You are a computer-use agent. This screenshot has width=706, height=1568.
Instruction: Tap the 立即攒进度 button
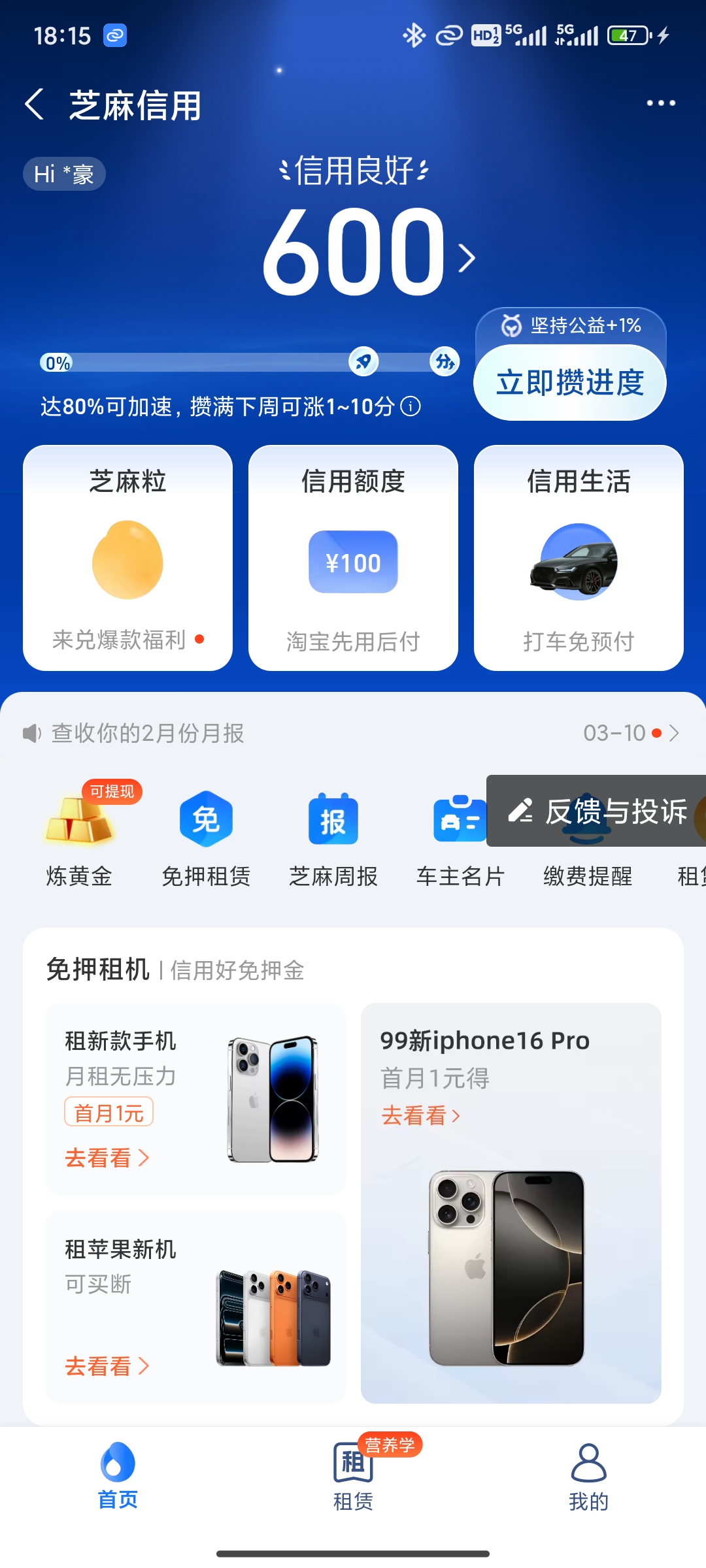coord(569,383)
